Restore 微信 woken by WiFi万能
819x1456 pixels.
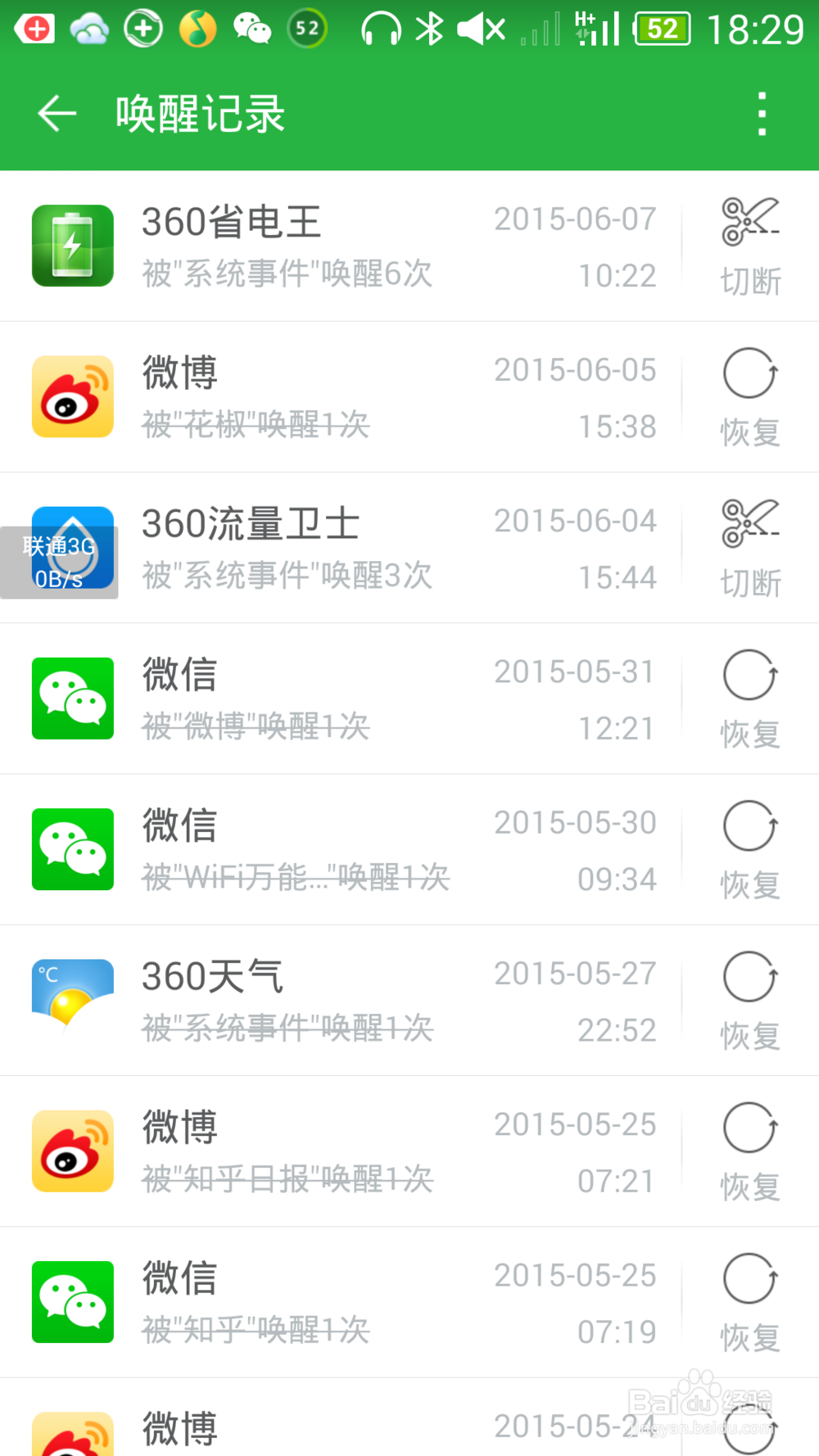tap(750, 849)
